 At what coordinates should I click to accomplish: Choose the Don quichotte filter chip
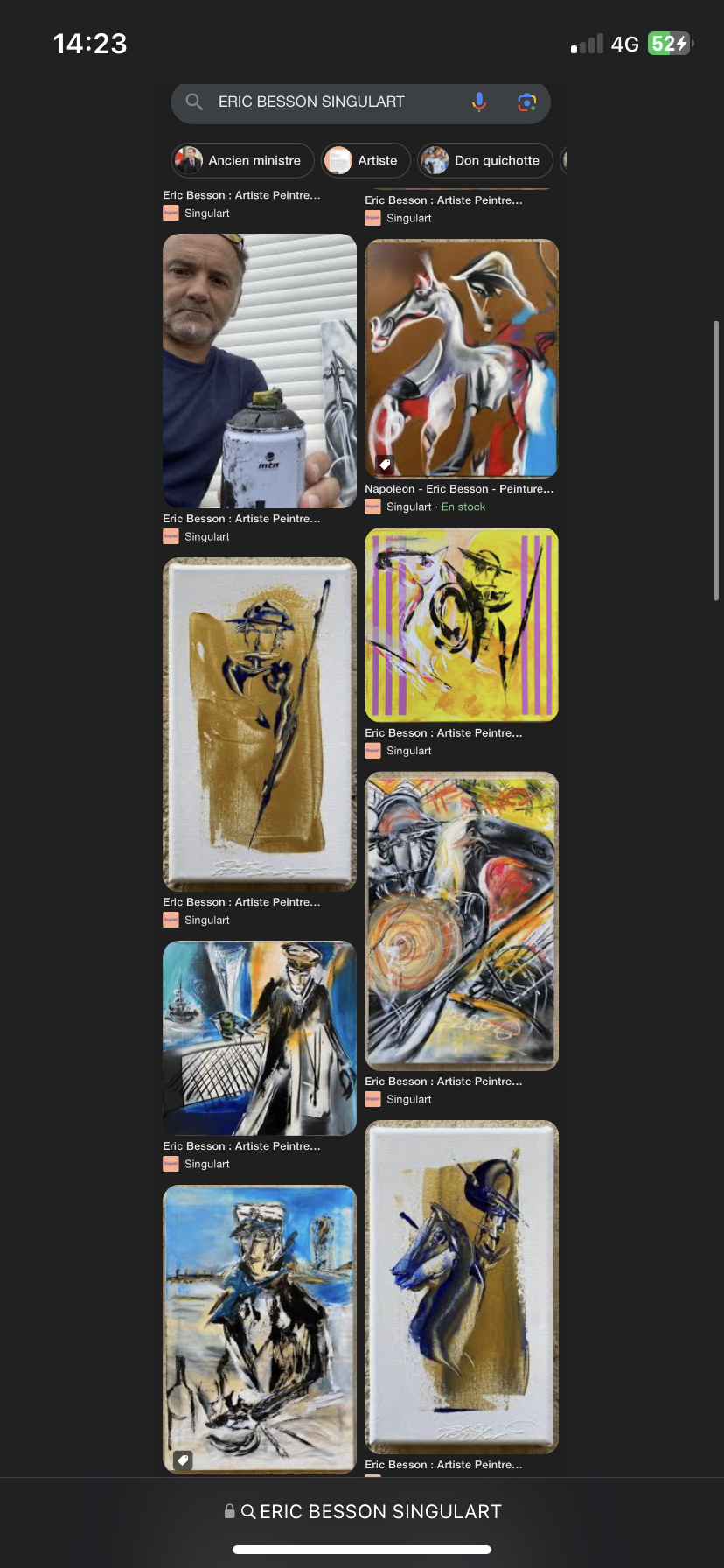(484, 160)
